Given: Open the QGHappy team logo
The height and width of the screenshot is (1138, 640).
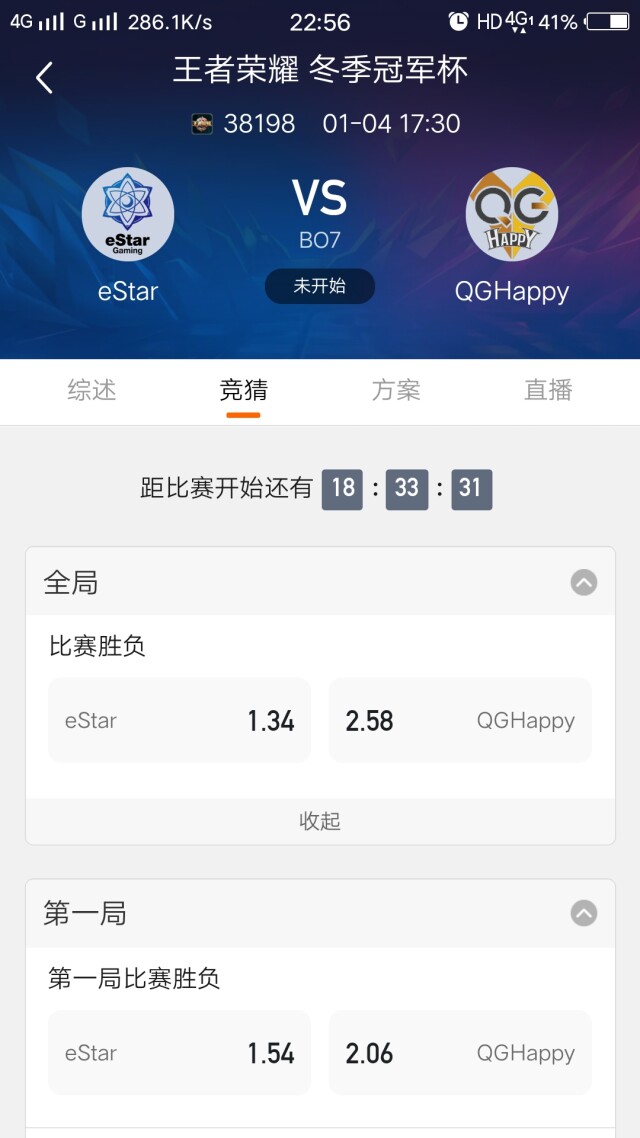Looking at the screenshot, I should [x=512, y=214].
